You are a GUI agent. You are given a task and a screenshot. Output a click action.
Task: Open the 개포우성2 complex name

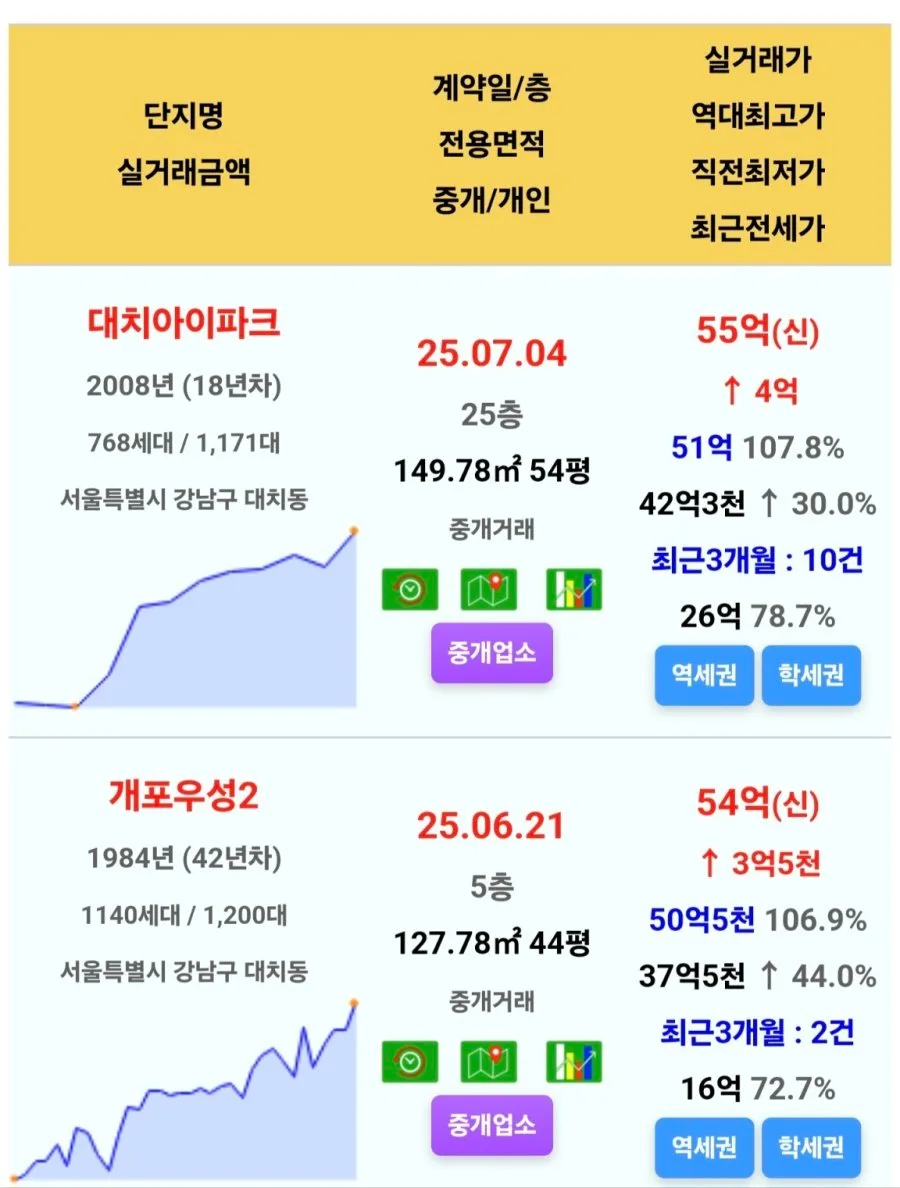coord(184,795)
